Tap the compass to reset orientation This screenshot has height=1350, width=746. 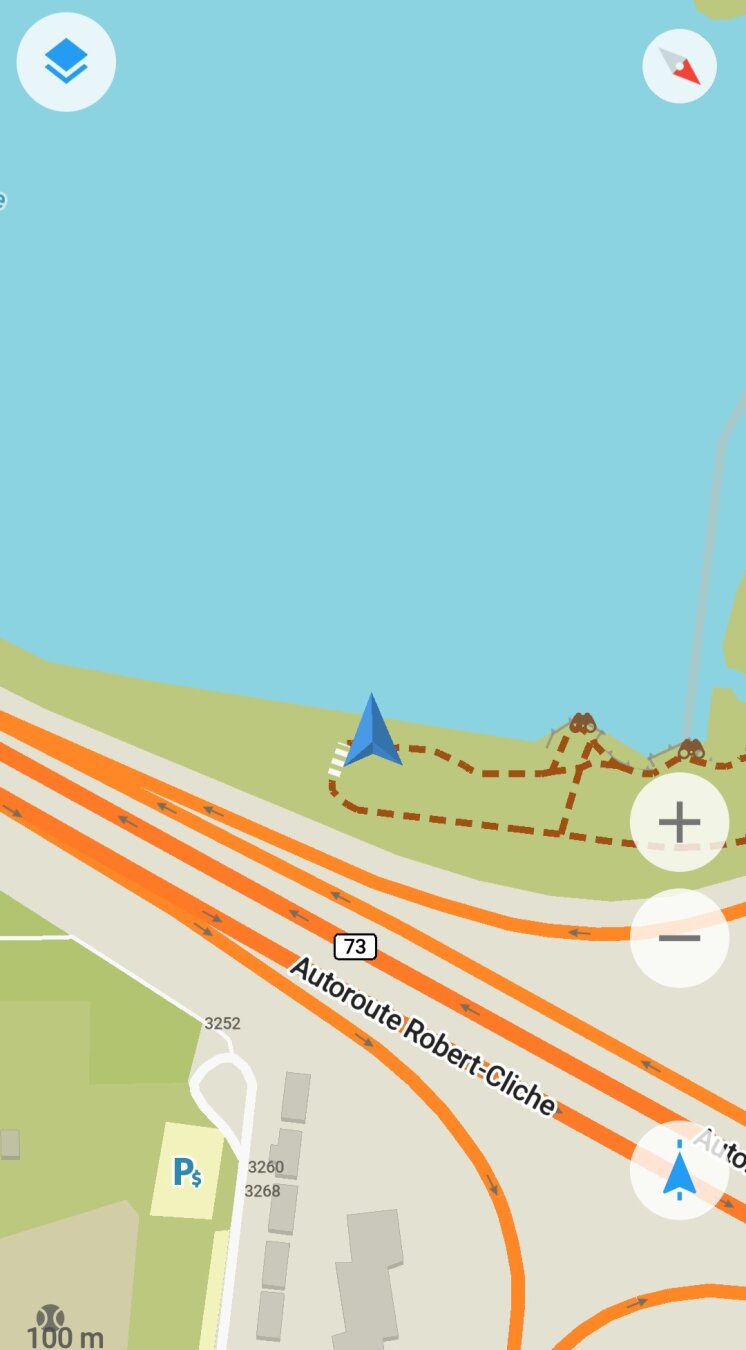pyautogui.click(x=679, y=66)
